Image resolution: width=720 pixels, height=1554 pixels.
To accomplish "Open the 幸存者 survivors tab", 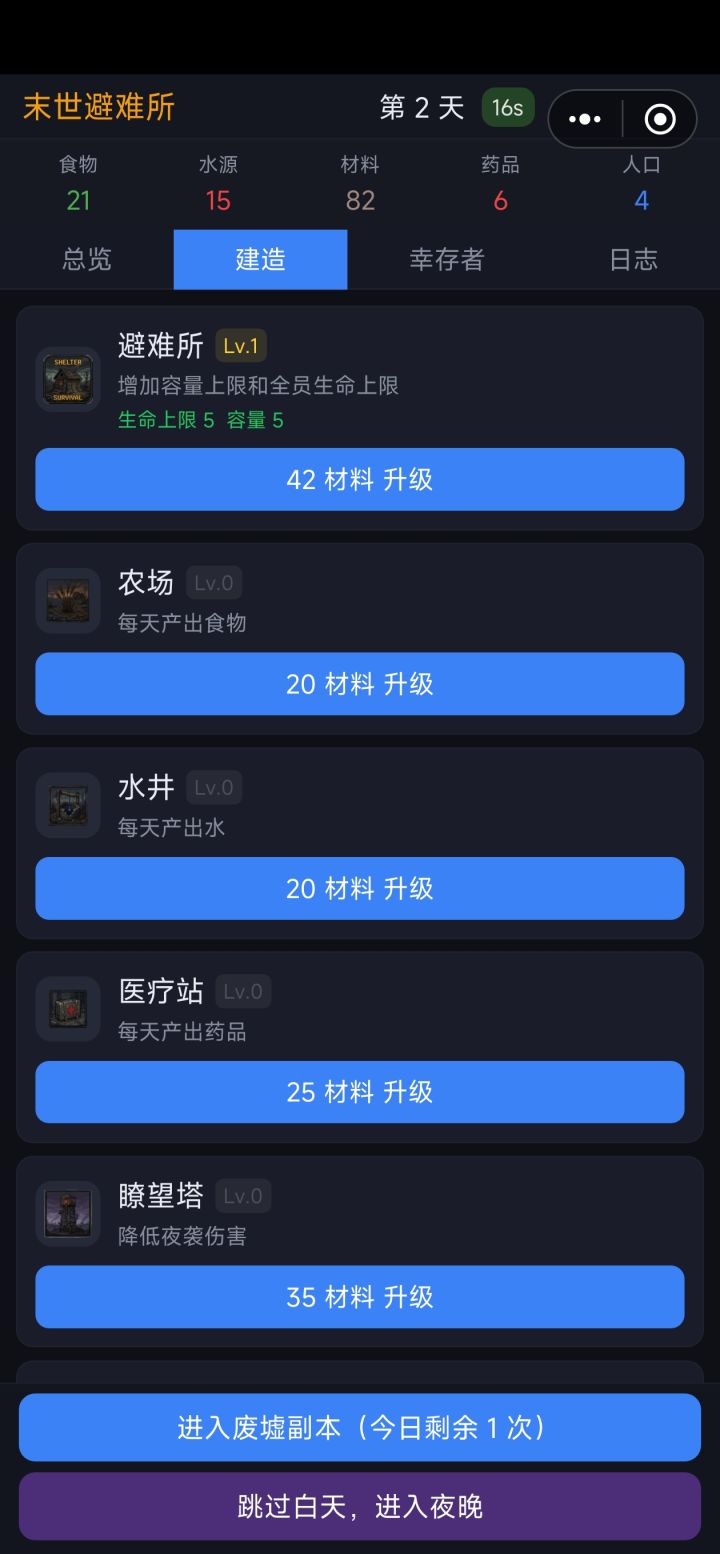I will 446,259.
